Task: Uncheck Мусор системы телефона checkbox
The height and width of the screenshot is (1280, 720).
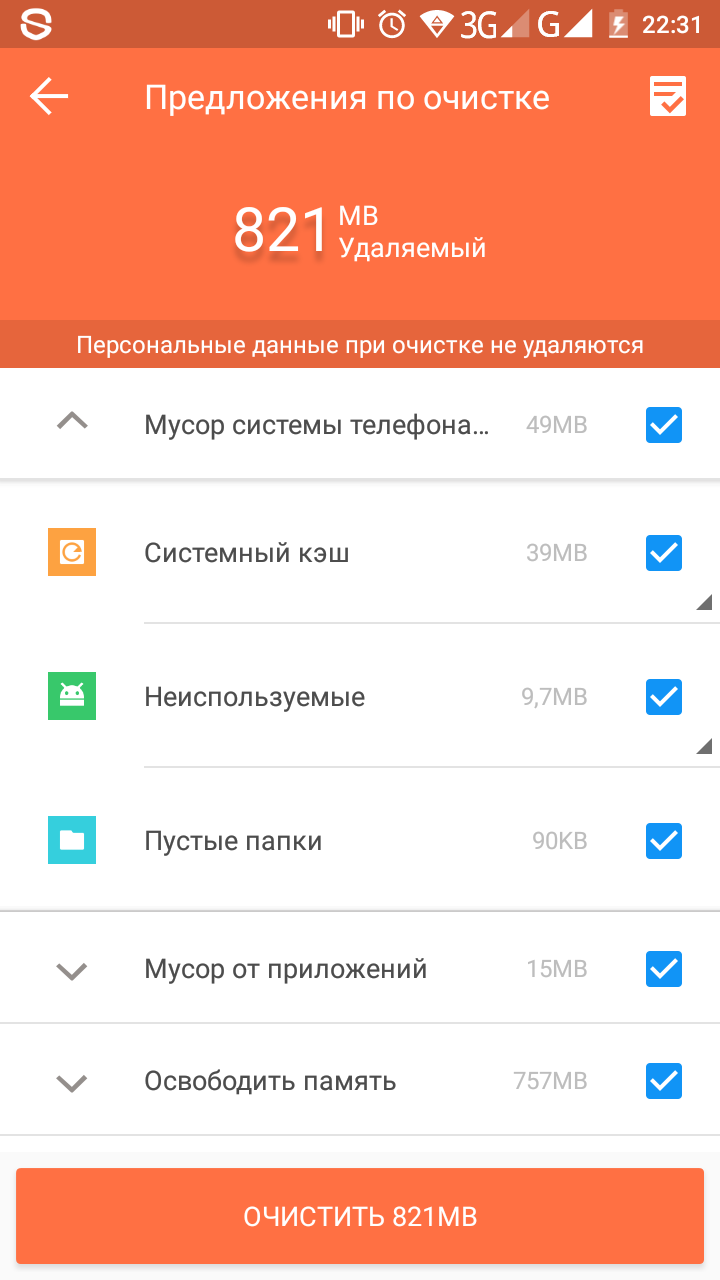Action: pos(664,425)
